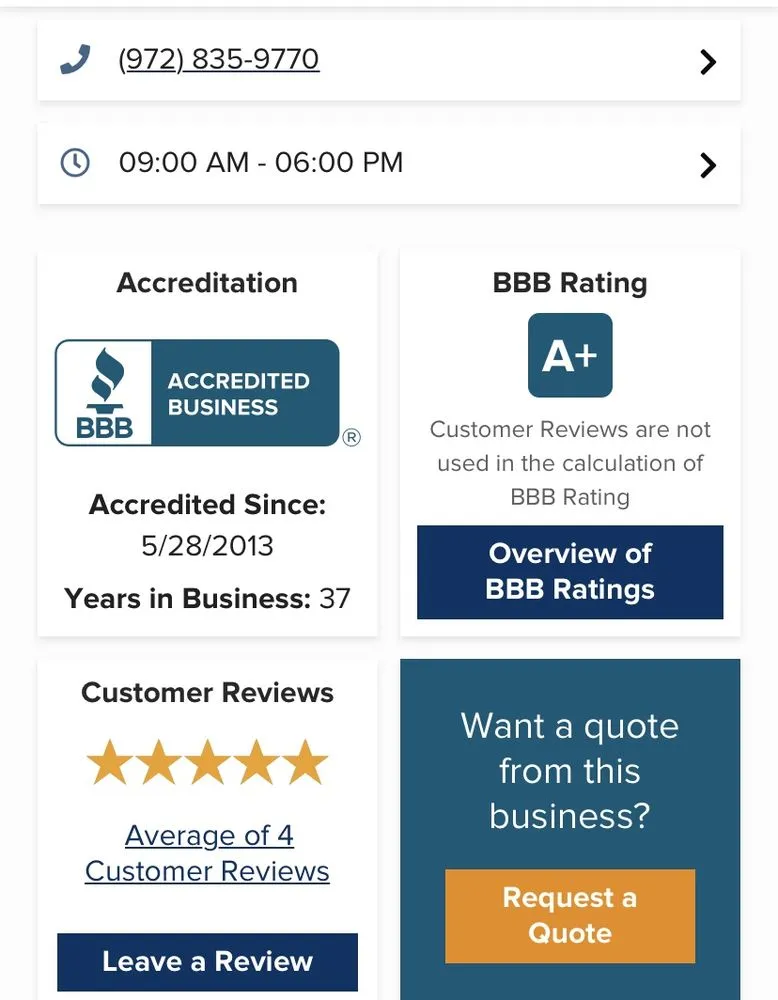The image size is (778, 1000).
Task: Click the registered trademark symbol near the seal
Action: click(352, 438)
